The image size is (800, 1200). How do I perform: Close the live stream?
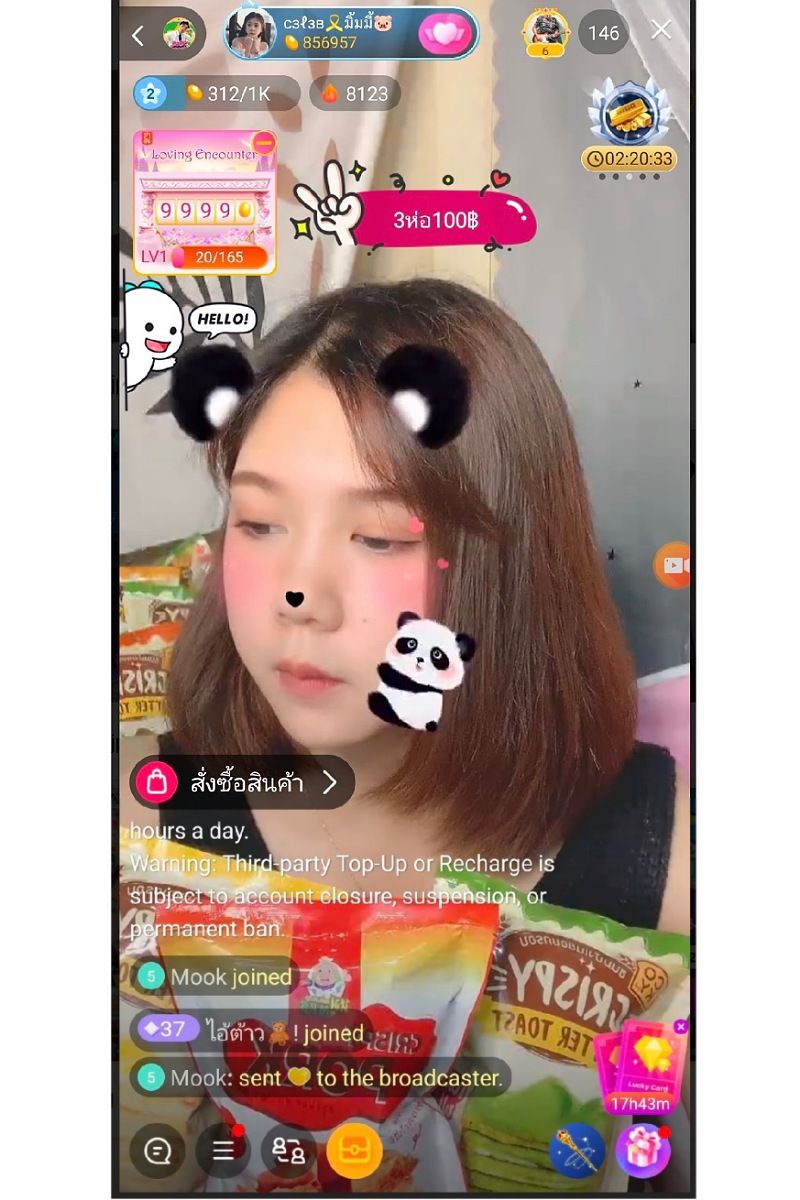[x=661, y=30]
